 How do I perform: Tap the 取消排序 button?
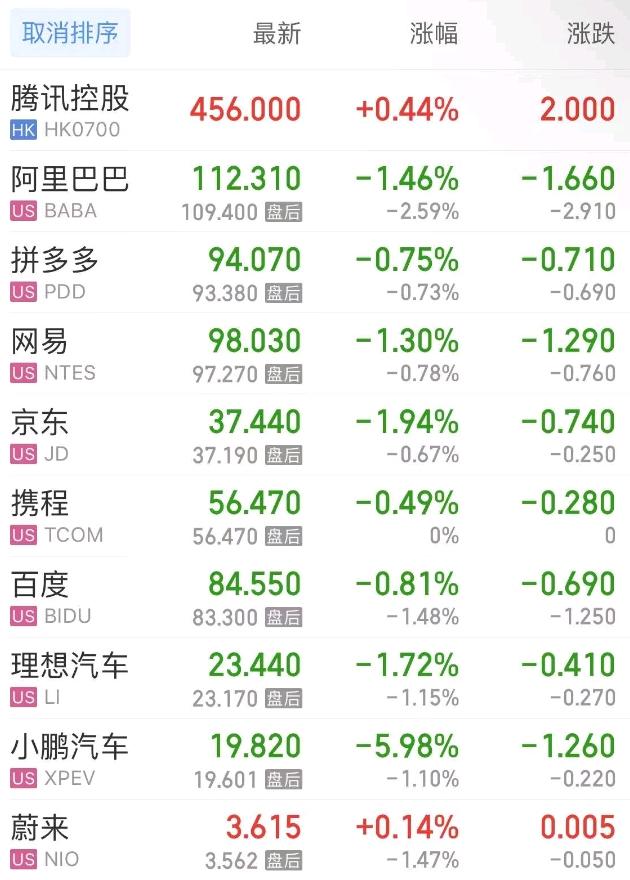[70, 33]
